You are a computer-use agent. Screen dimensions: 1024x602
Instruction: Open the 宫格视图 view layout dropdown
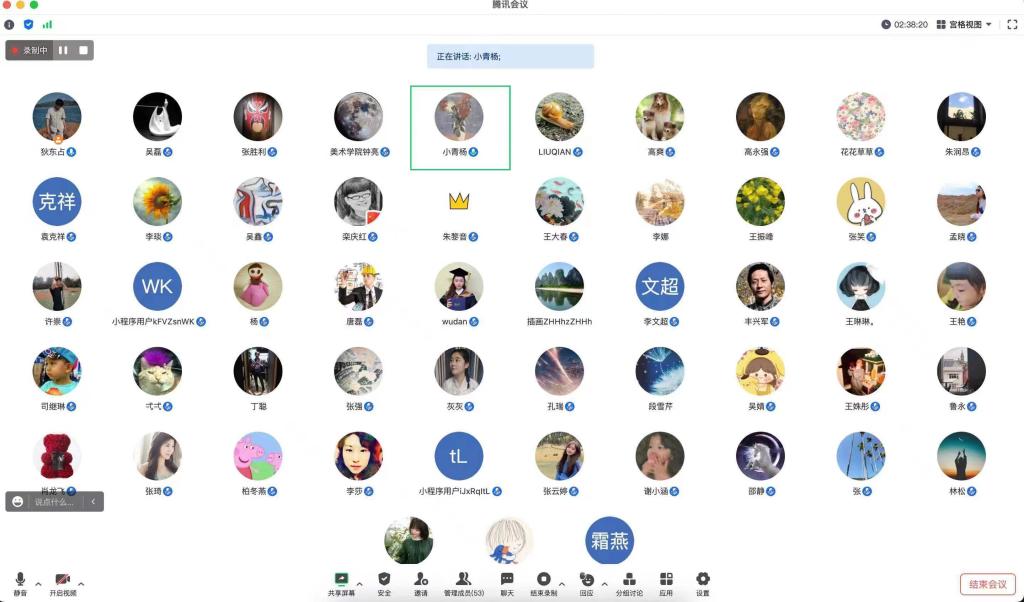pyautogui.click(x=964, y=24)
